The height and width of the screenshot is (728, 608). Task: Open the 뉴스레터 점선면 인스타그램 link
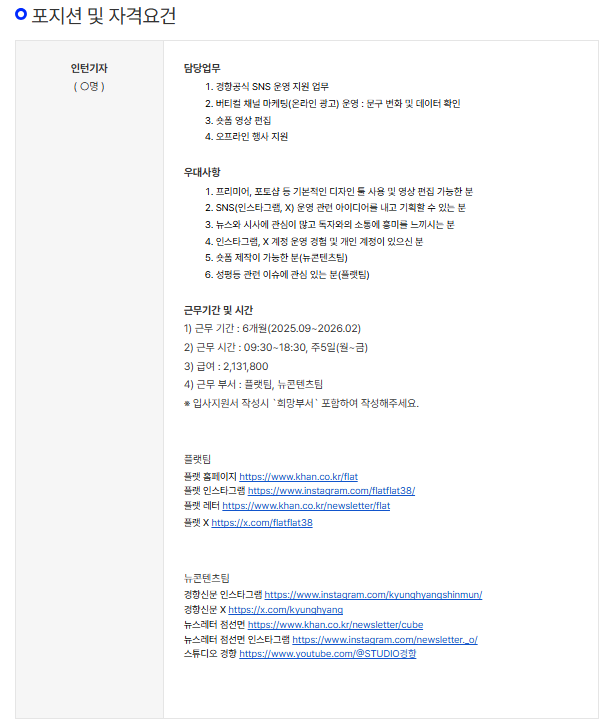pyautogui.click(x=384, y=638)
